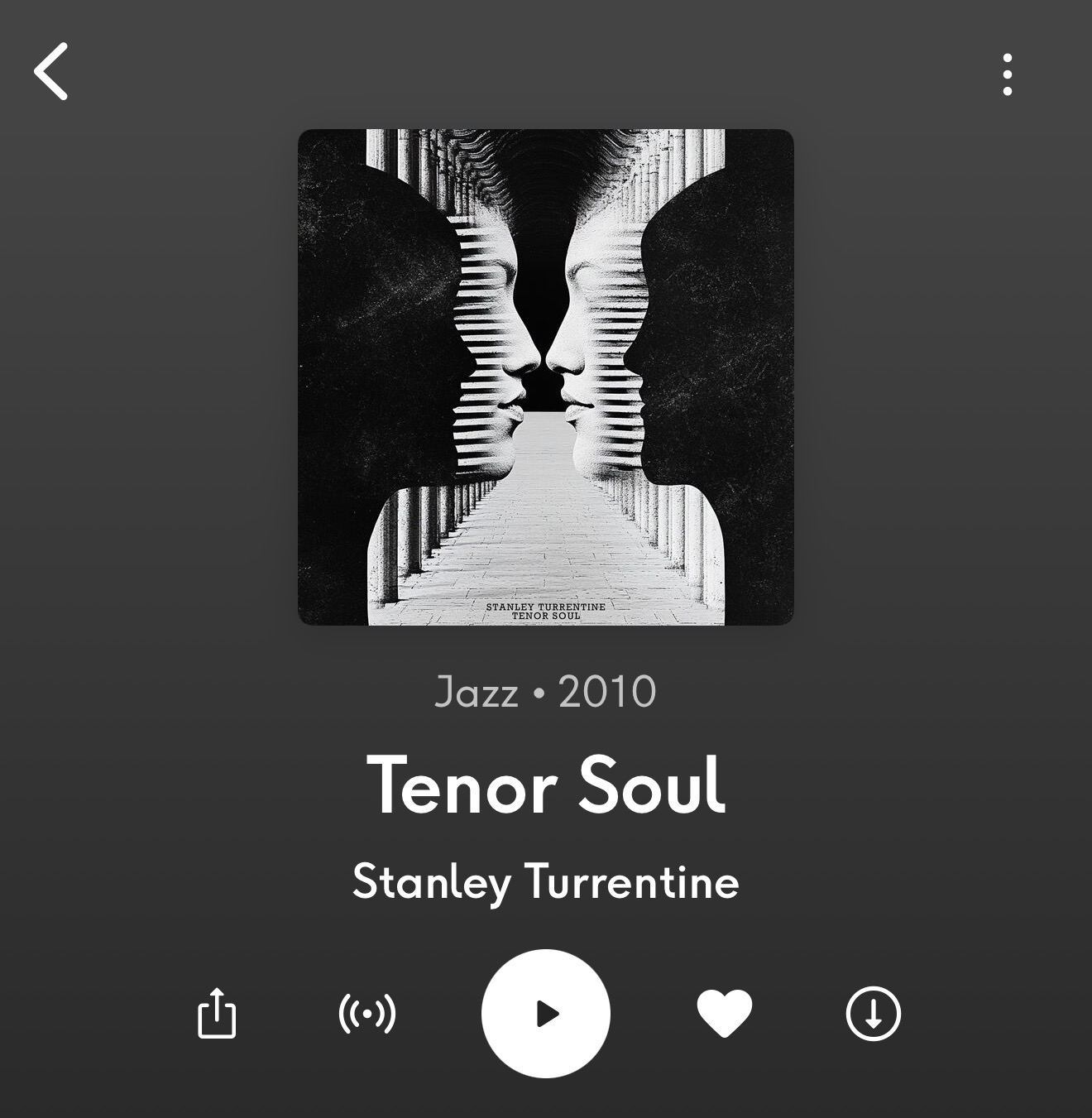Screen dimensions: 1092x1118
Task: Start radio from this album
Action: tap(367, 1013)
